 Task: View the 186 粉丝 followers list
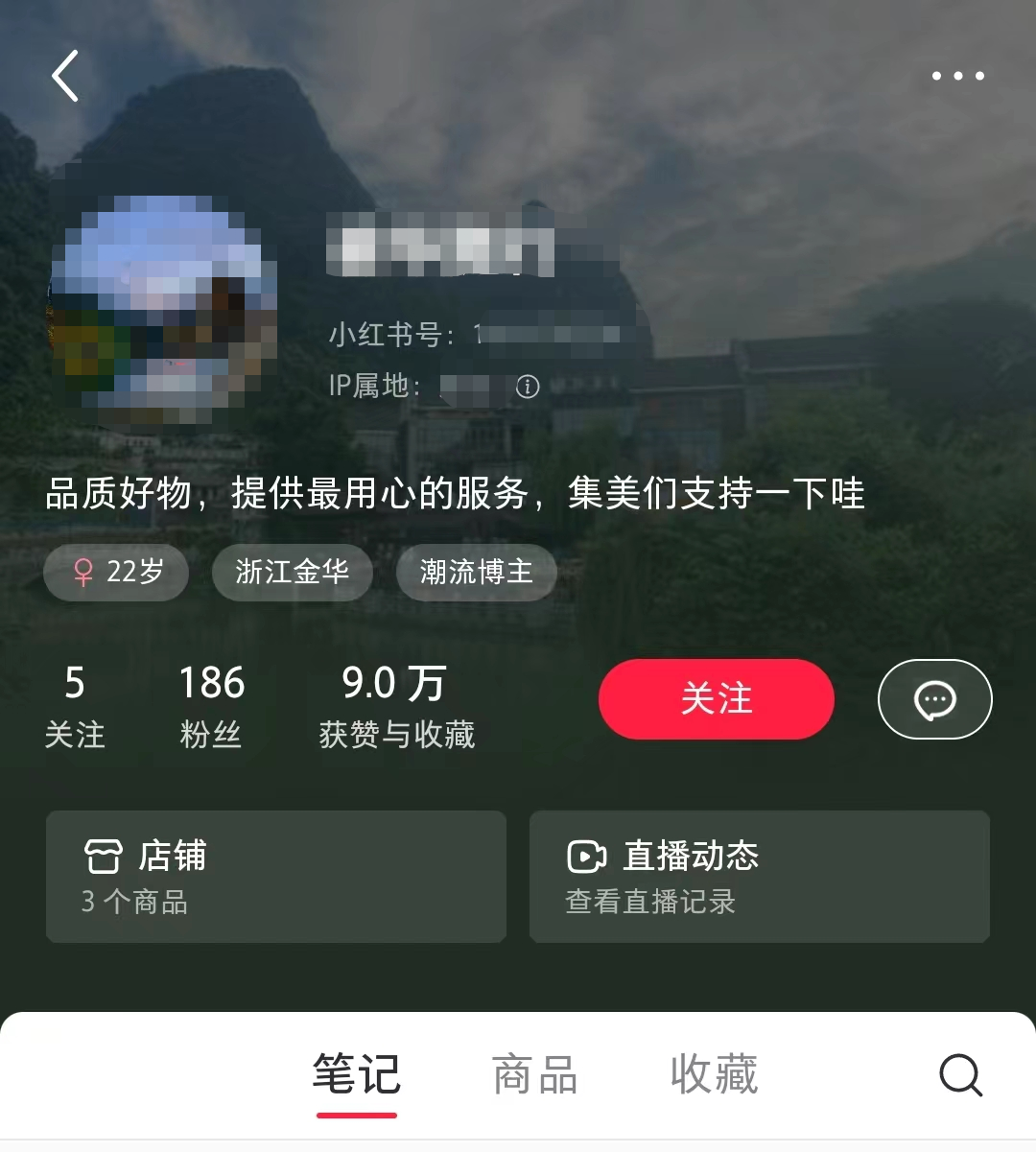(x=211, y=707)
